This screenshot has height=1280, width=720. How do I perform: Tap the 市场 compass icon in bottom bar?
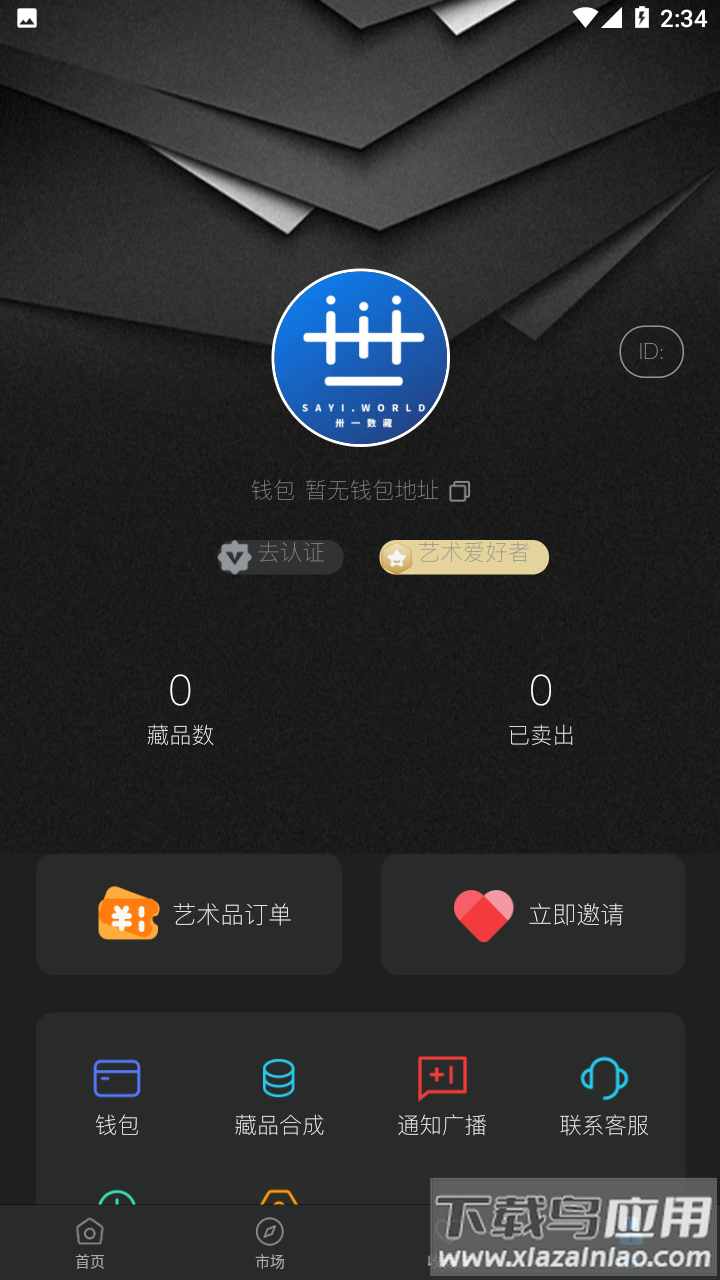pyautogui.click(x=270, y=1232)
